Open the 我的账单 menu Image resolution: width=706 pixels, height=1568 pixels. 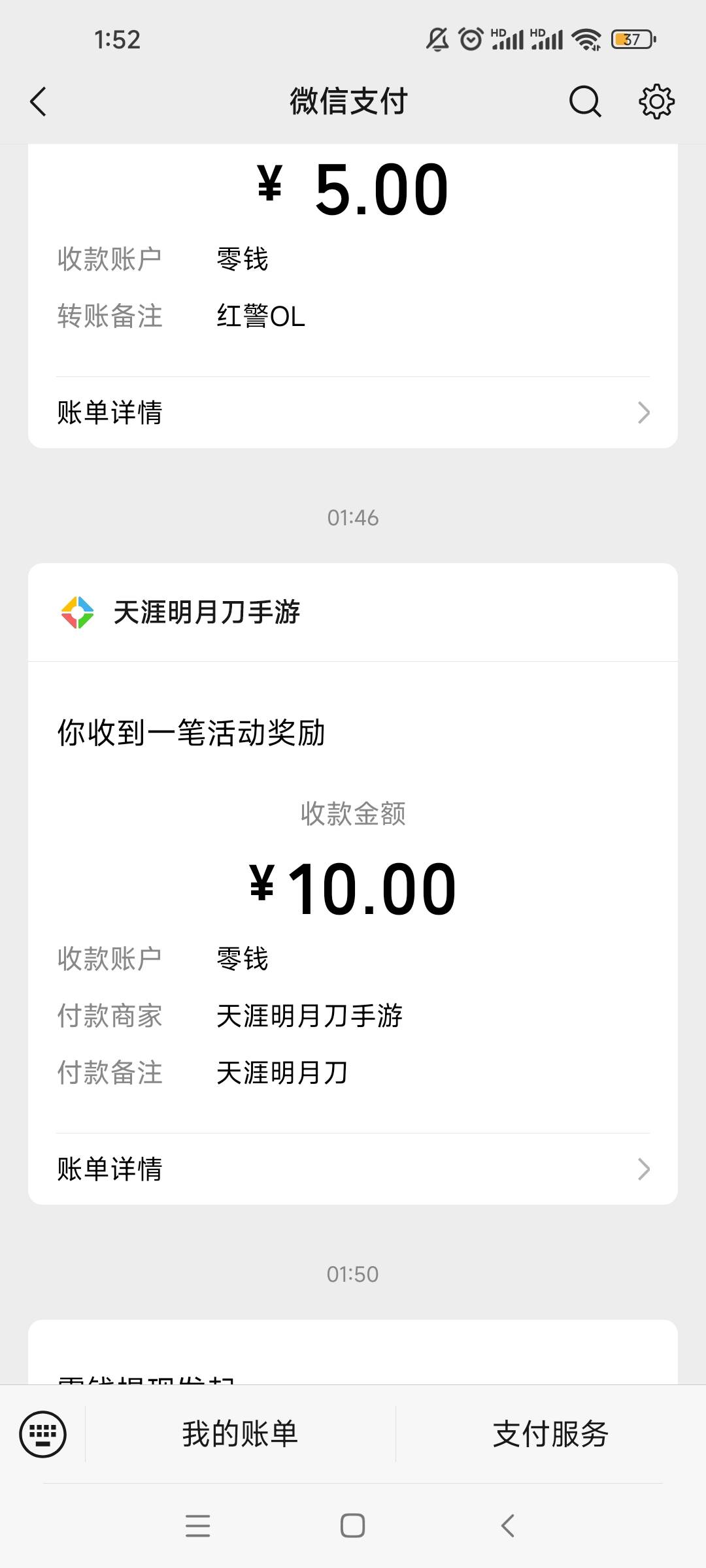[240, 1434]
